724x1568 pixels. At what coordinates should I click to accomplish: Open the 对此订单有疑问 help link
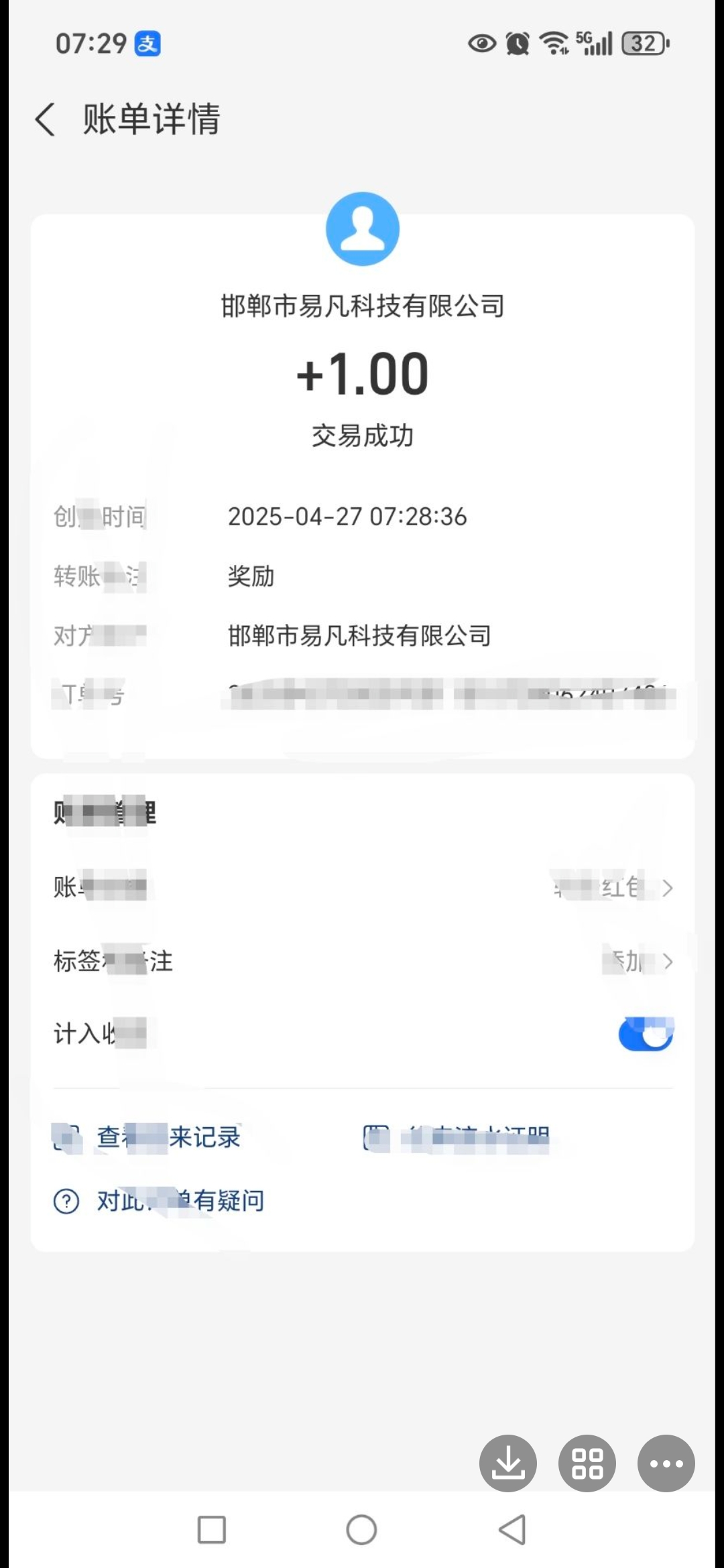(x=159, y=1201)
